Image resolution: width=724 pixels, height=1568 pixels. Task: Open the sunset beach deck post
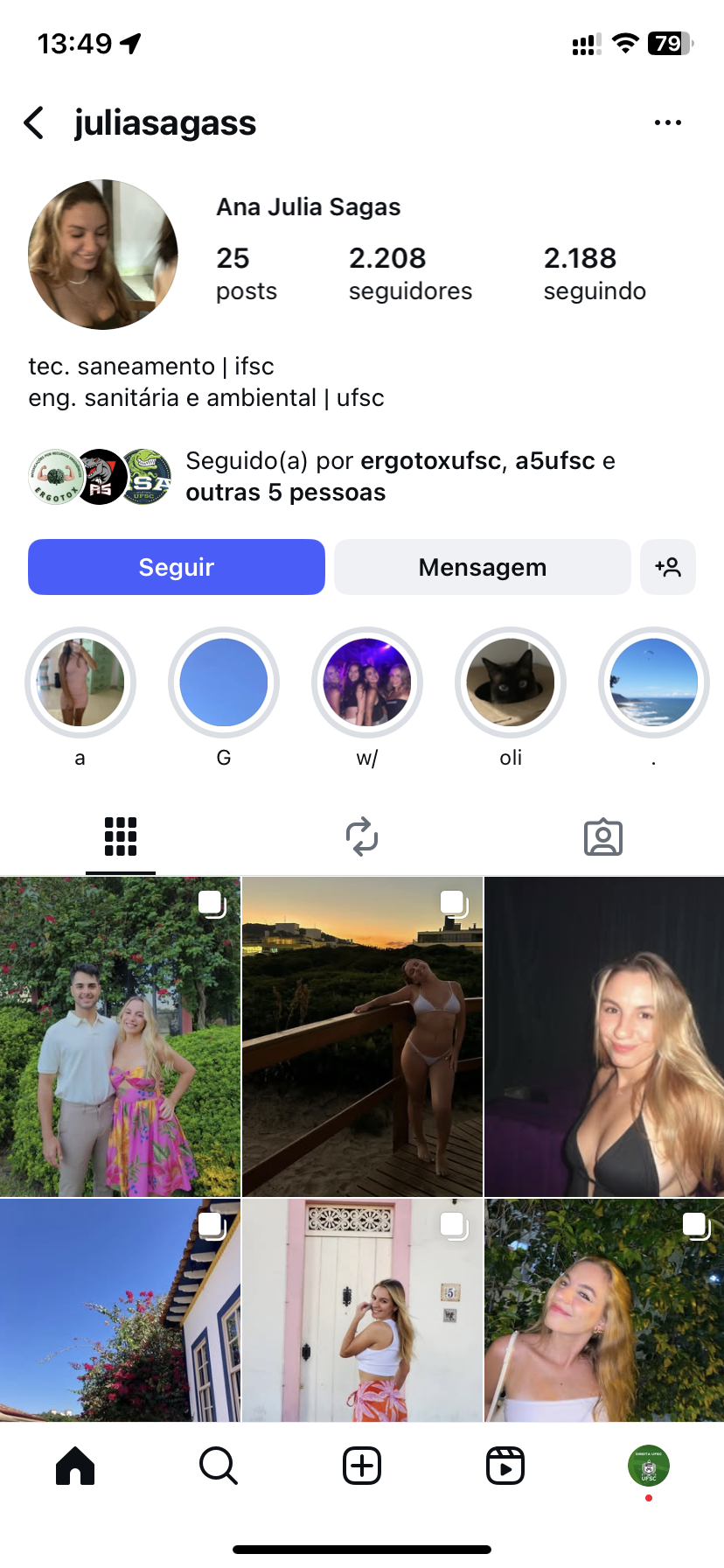[x=362, y=1037]
